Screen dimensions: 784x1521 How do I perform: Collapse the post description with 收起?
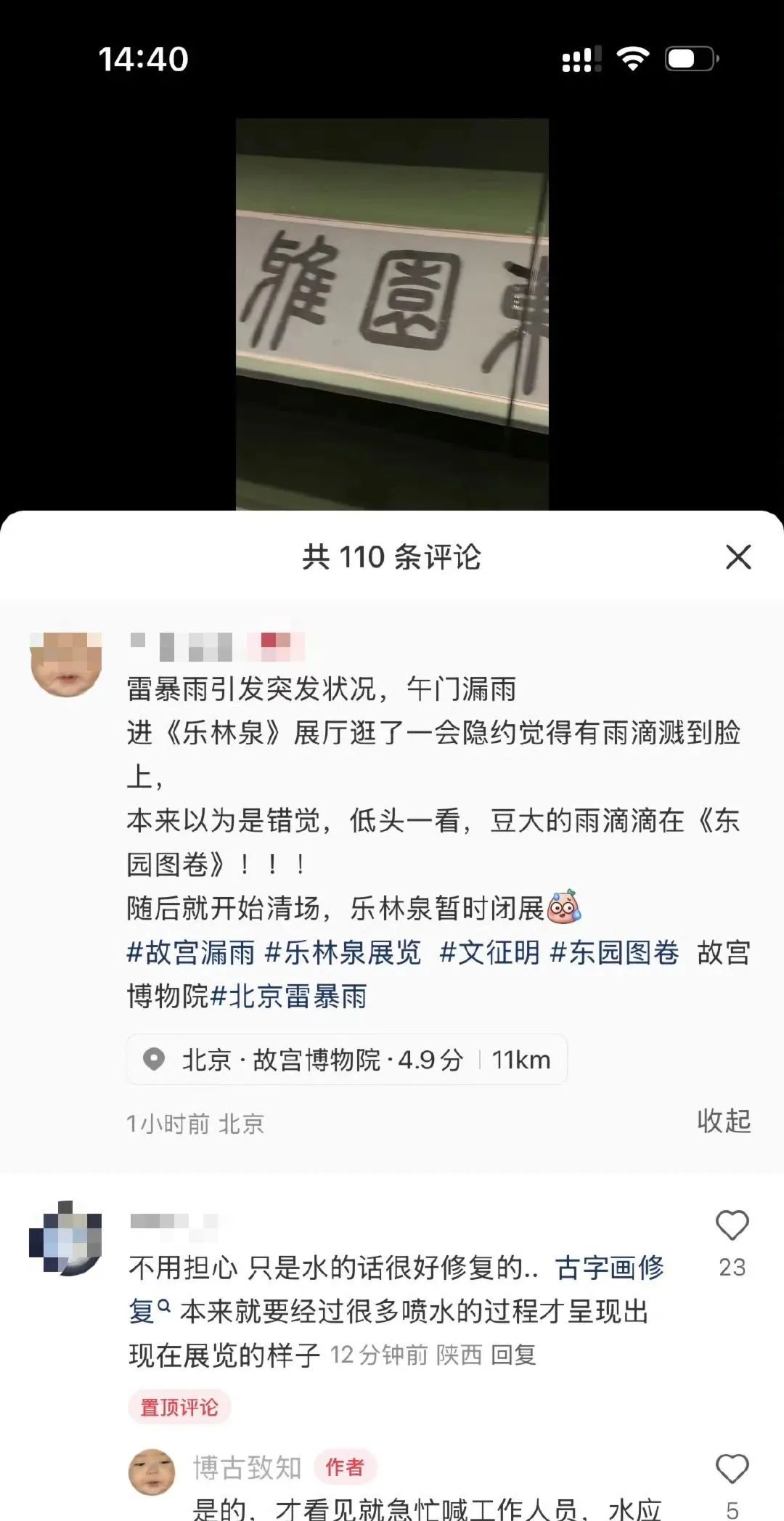point(723,1121)
